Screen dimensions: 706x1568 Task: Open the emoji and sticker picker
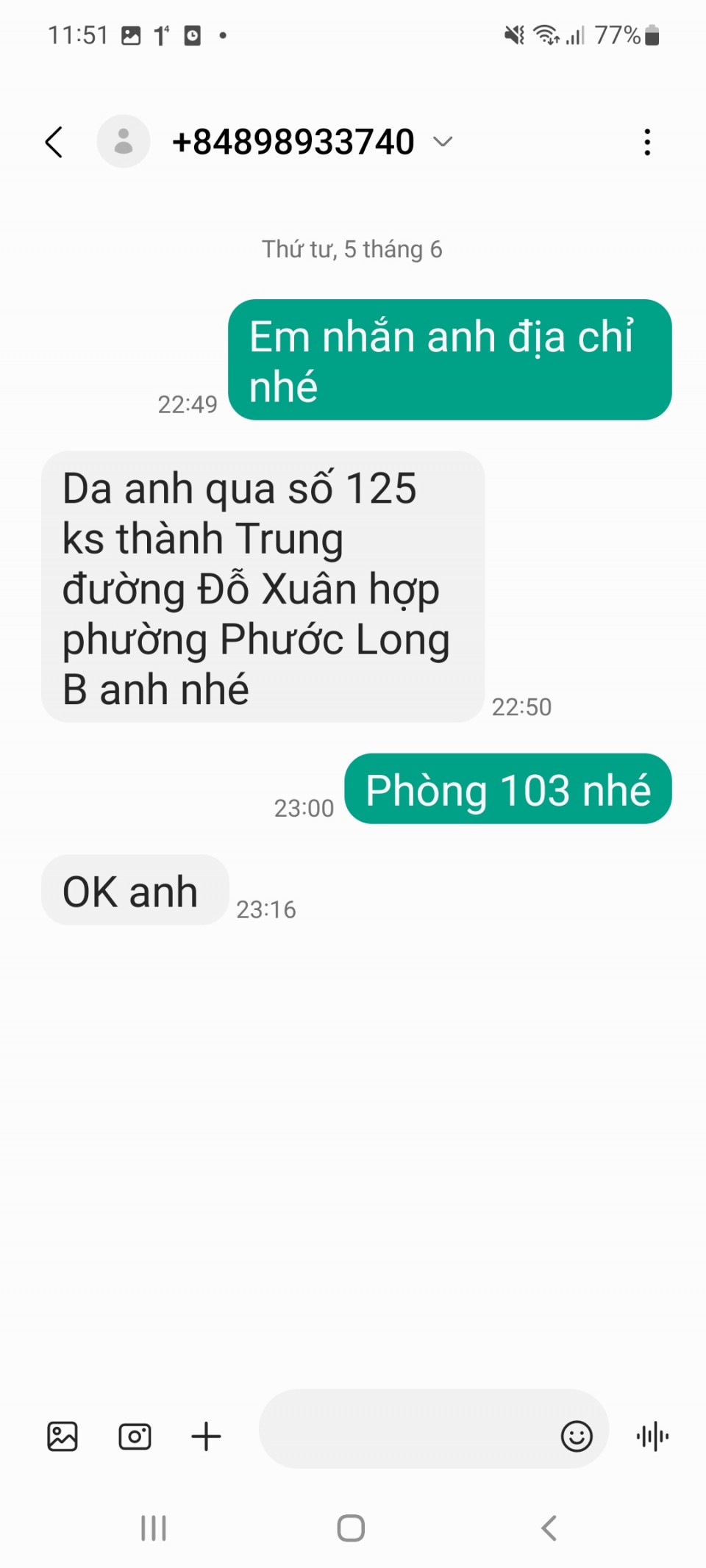tap(577, 1436)
